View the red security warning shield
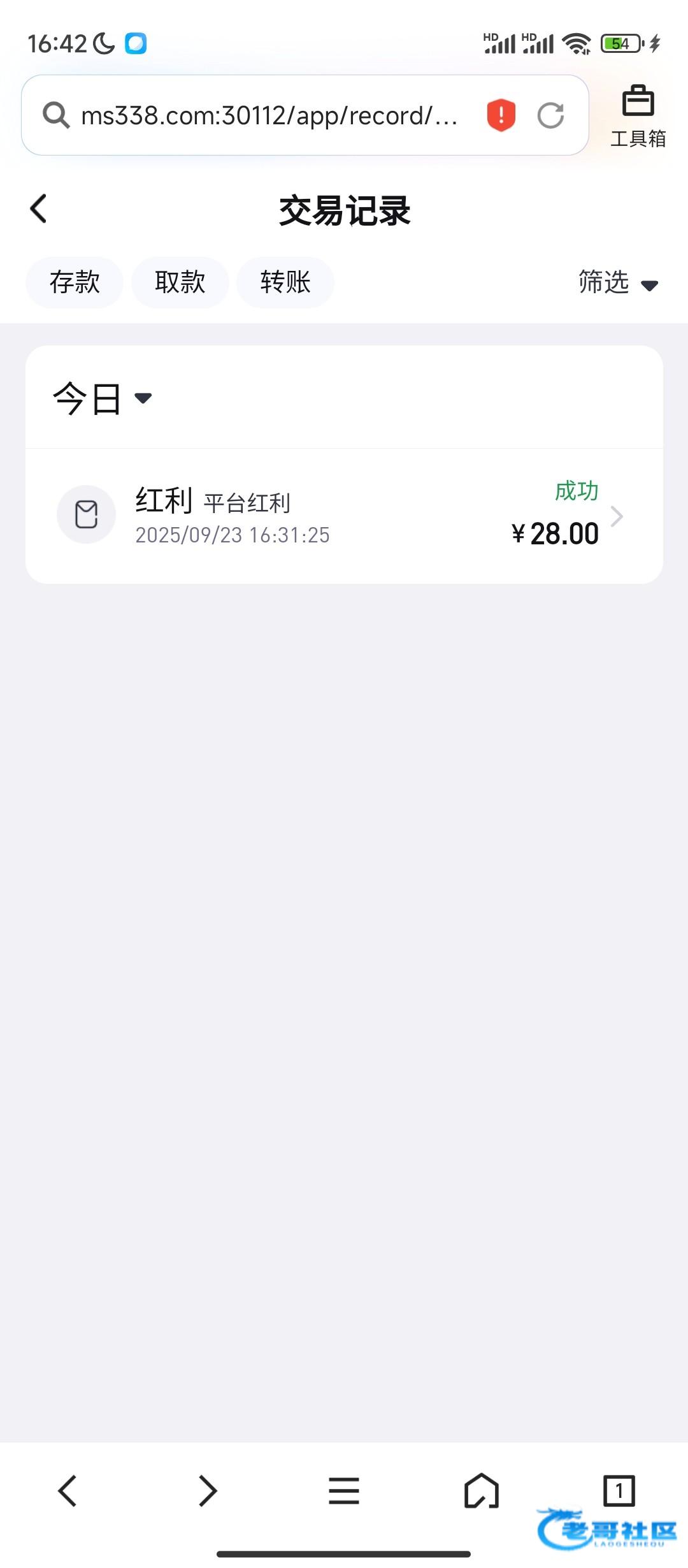Image resolution: width=688 pixels, height=1568 pixels. [x=501, y=116]
